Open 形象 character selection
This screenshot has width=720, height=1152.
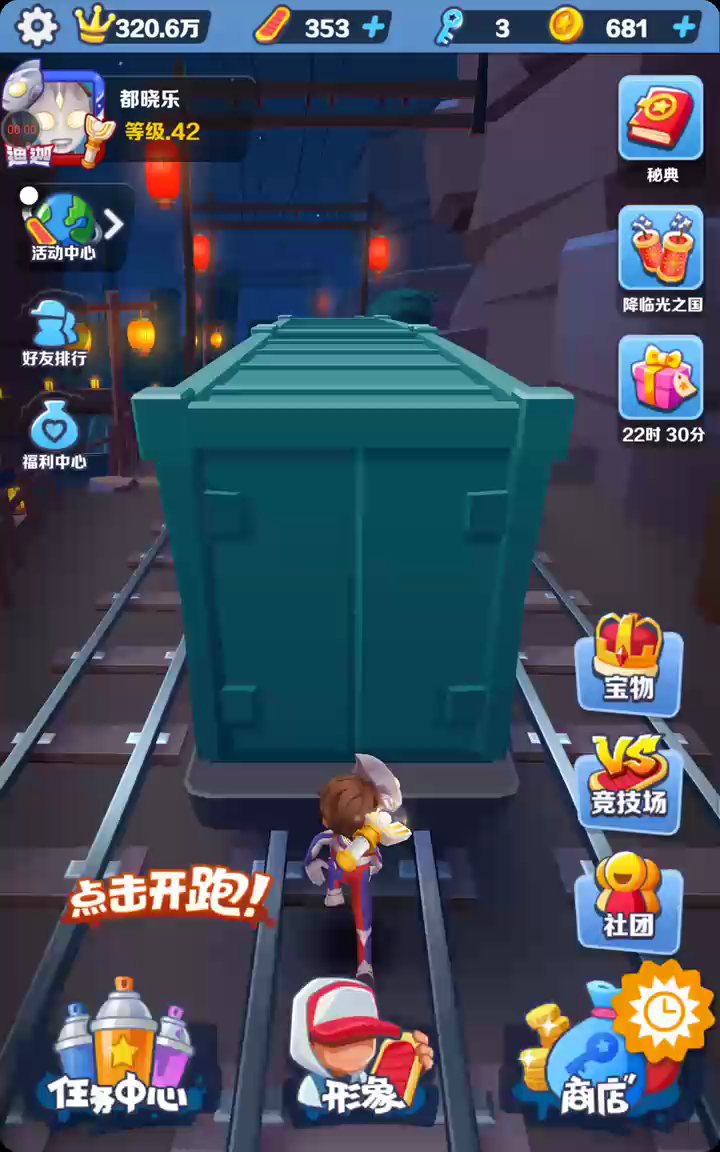(360, 1050)
